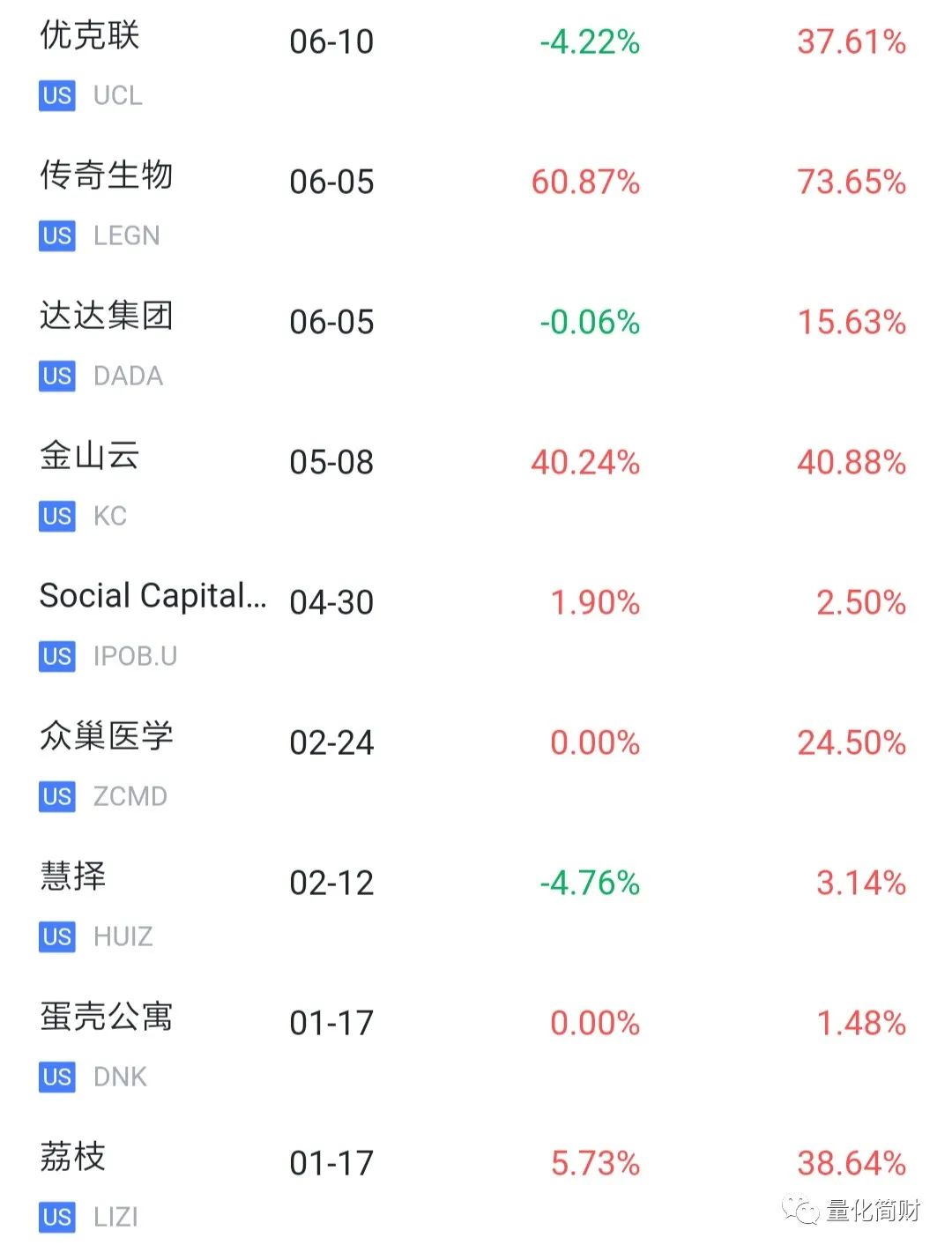Select the 蛋壳公寓 DNK stock row
This screenshot has width=952, height=1253.
click(x=106, y=1018)
